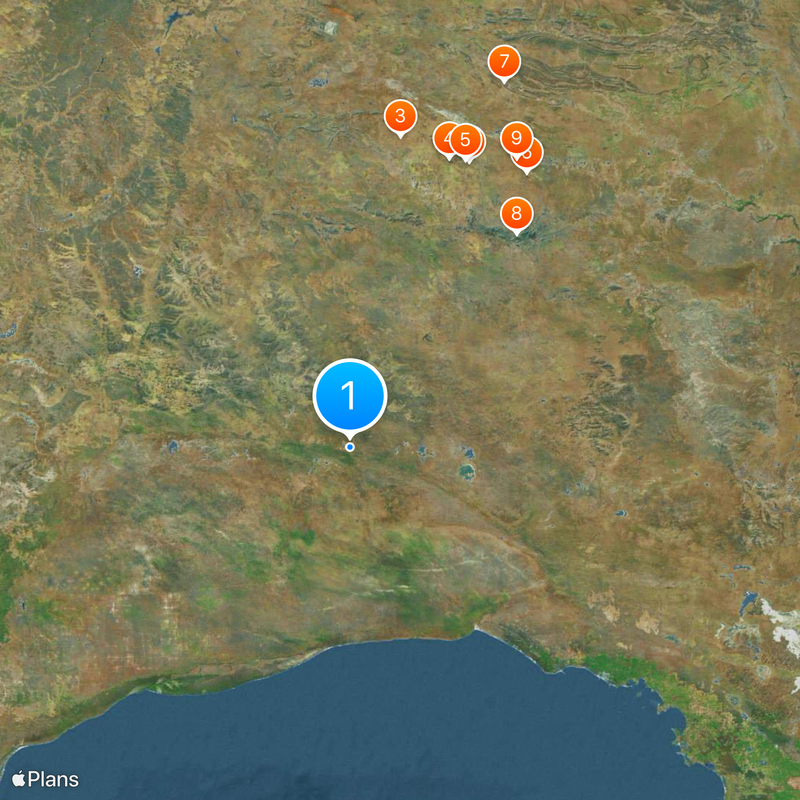The image size is (800, 800).
Task: Choose map pin number 9
Action: coord(515,137)
